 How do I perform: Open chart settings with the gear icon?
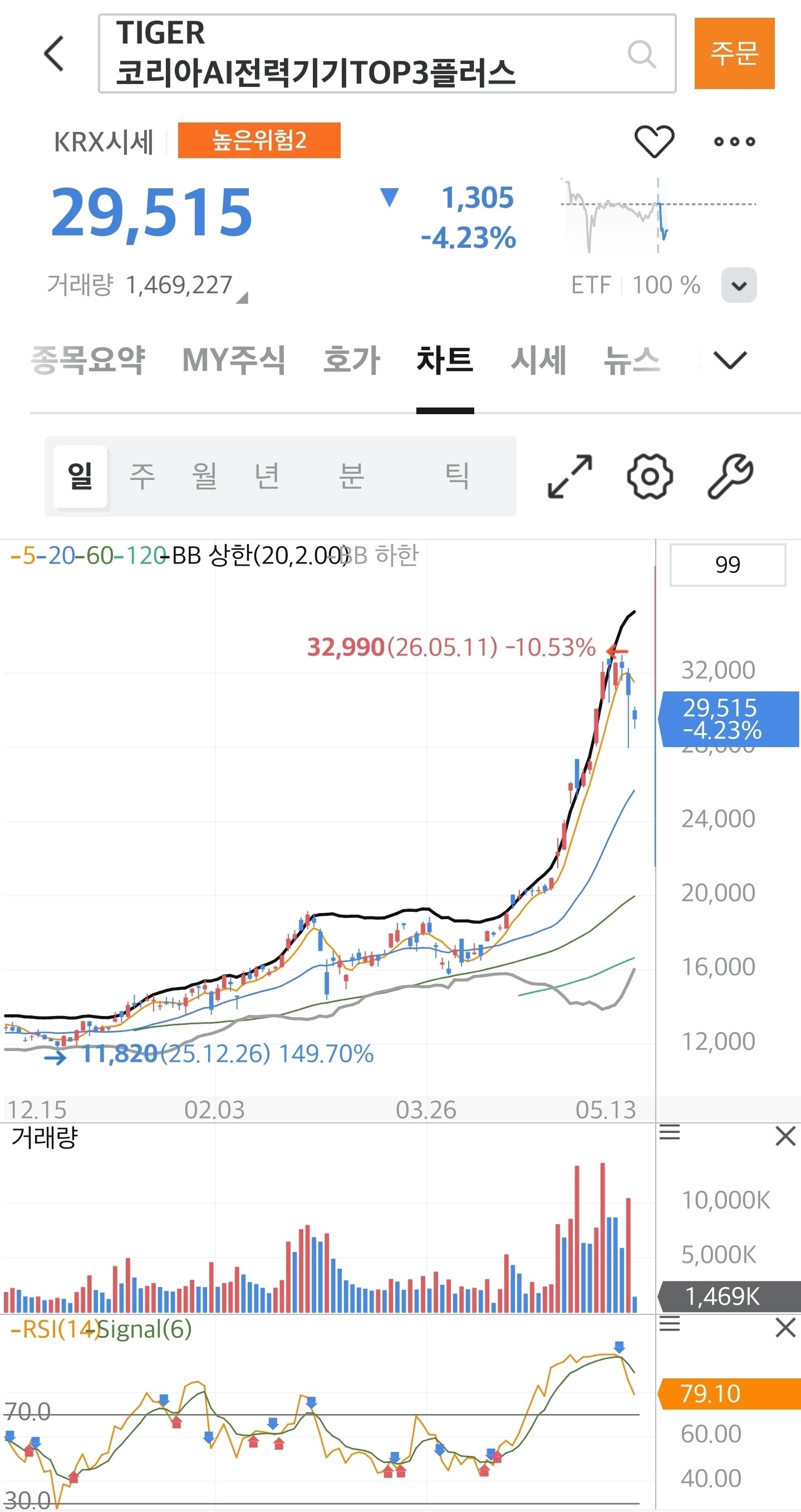click(650, 476)
